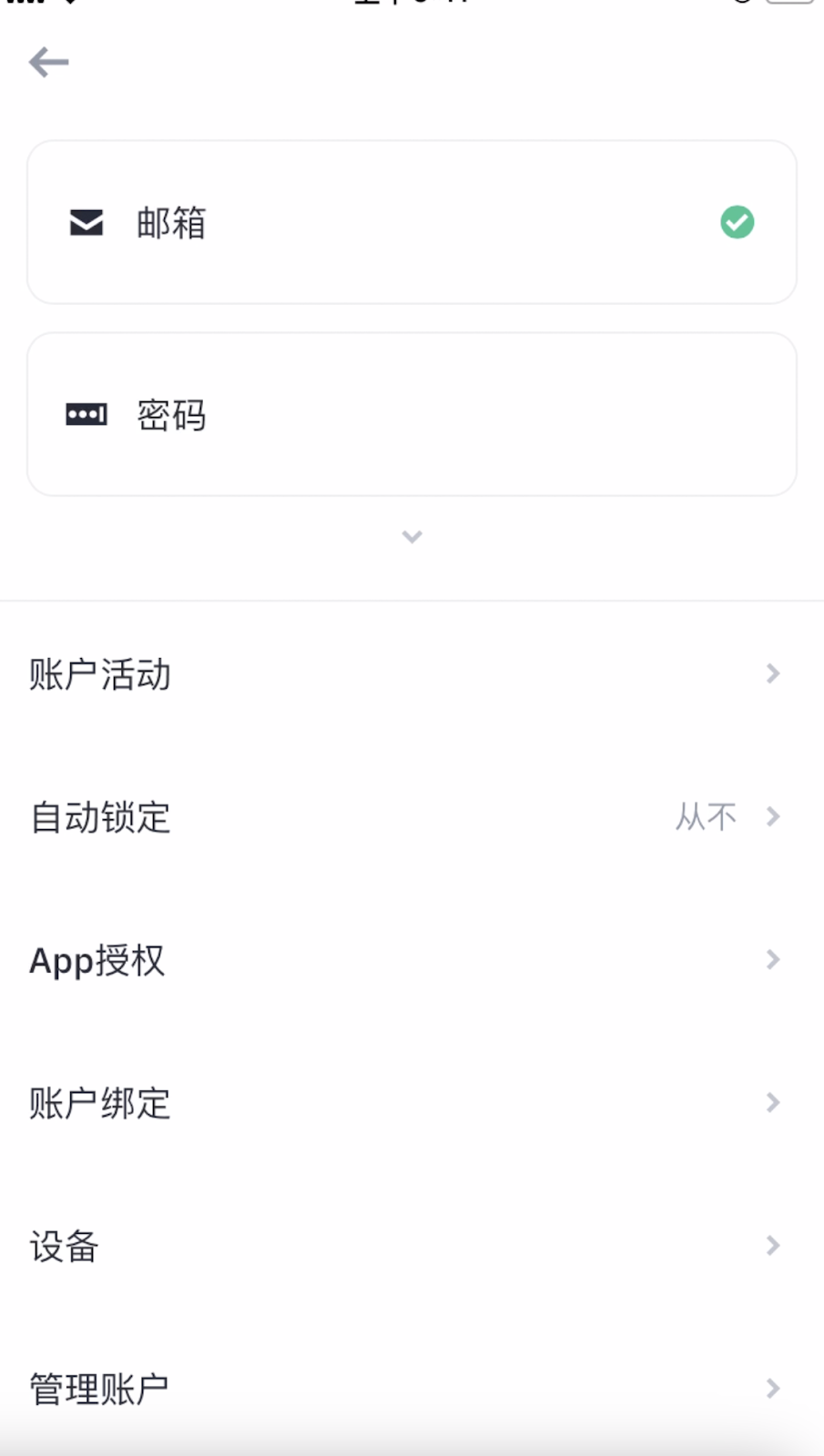Change the 自动锁定 setting from 从不
Image resolution: width=824 pixels, height=1456 pixels.
(x=705, y=816)
